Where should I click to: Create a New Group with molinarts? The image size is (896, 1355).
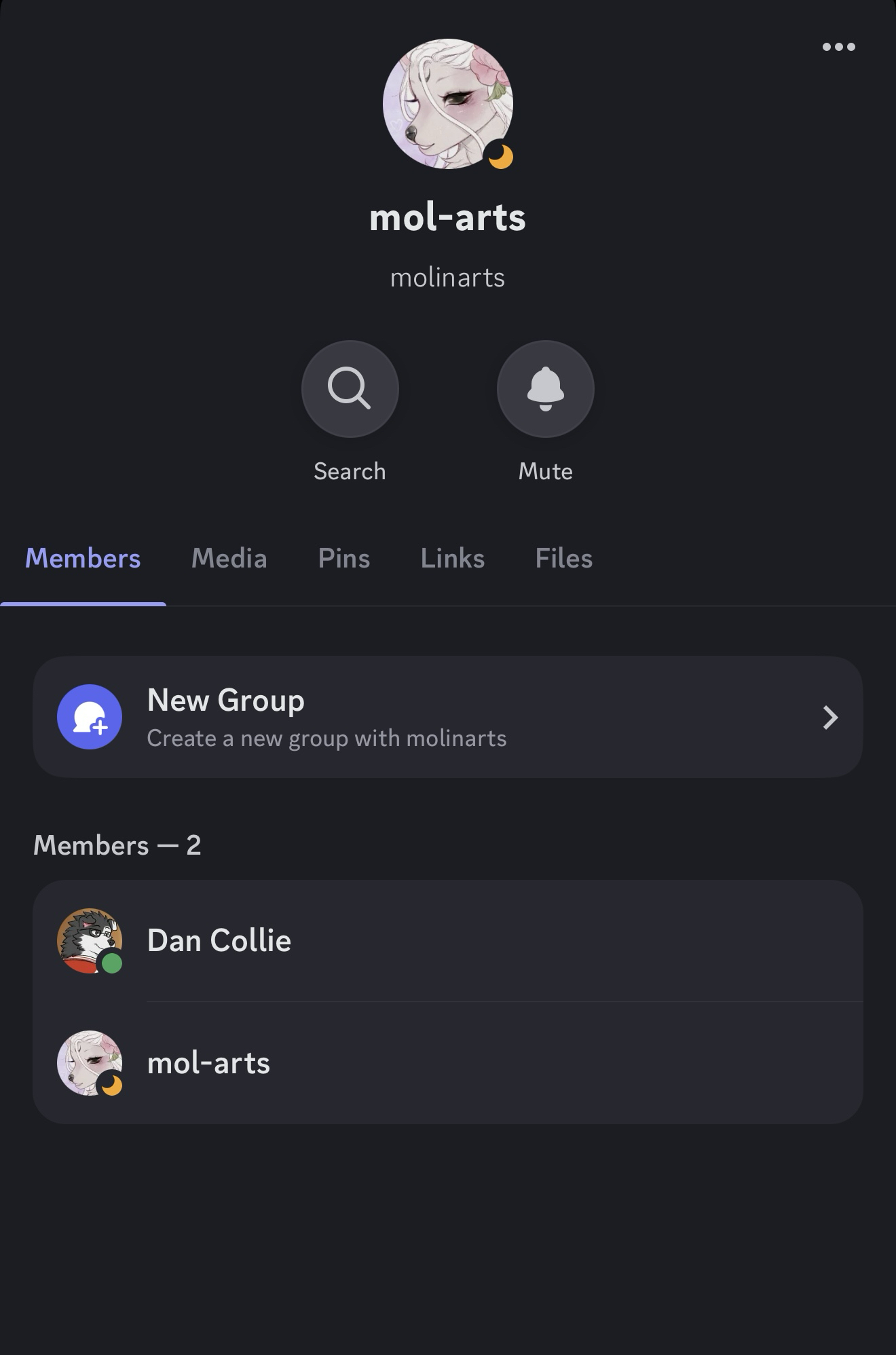[448, 717]
